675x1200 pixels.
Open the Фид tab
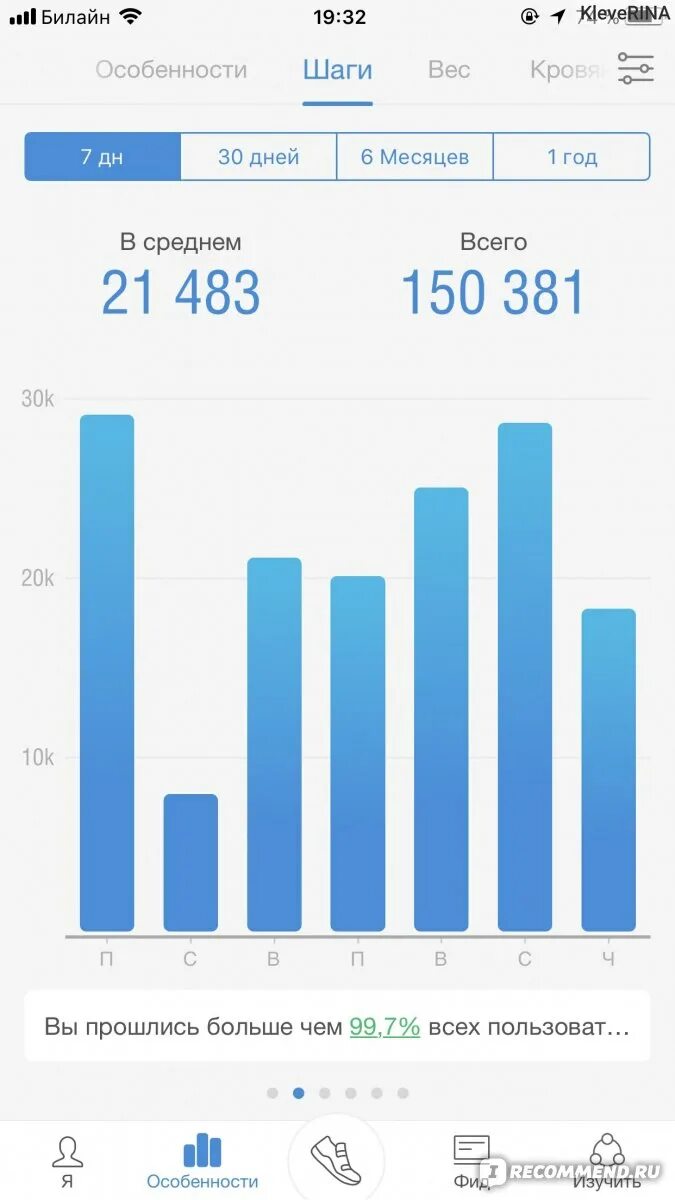pyautogui.click(x=472, y=1162)
